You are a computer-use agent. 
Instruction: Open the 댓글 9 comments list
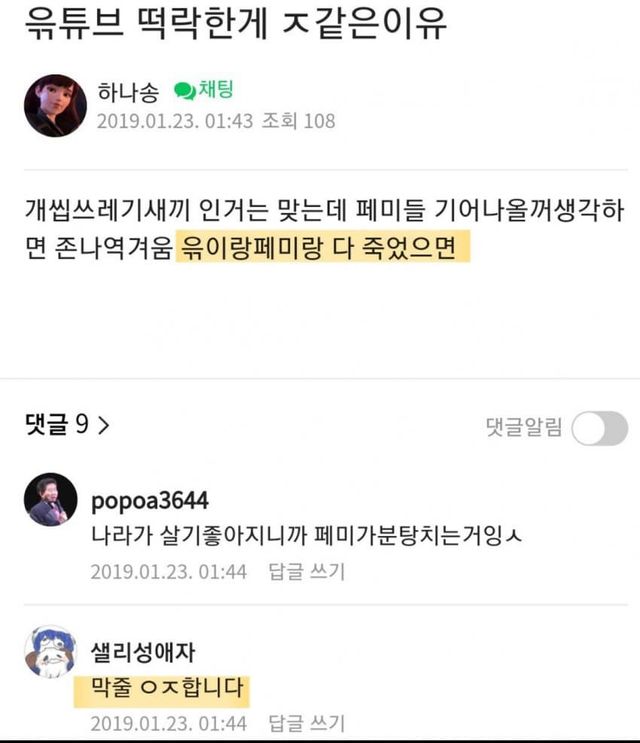[x=66, y=426]
